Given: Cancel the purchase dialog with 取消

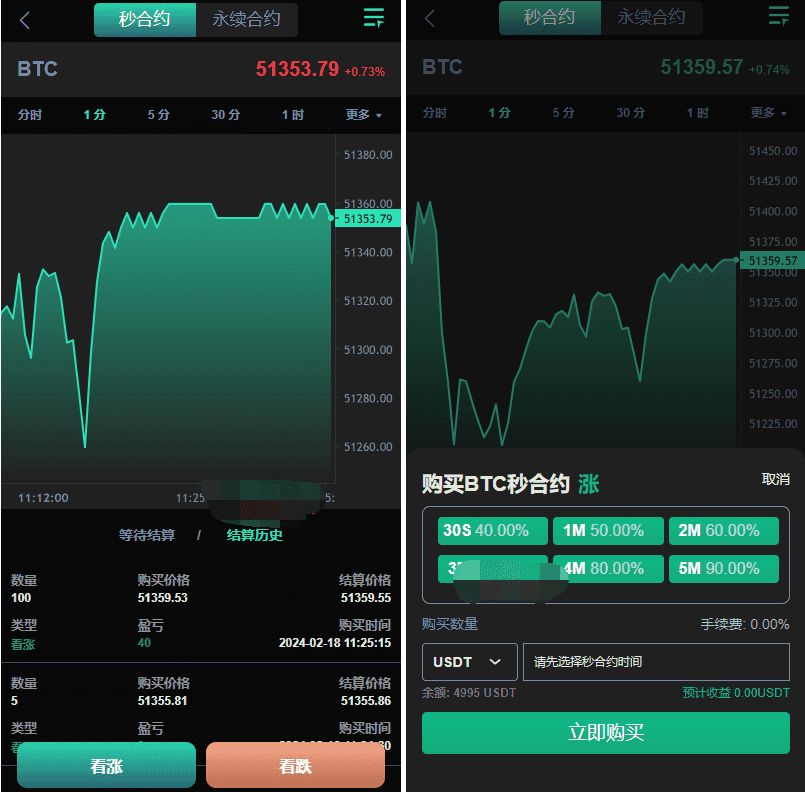Looking at the screenshot, I should [775, 479].
